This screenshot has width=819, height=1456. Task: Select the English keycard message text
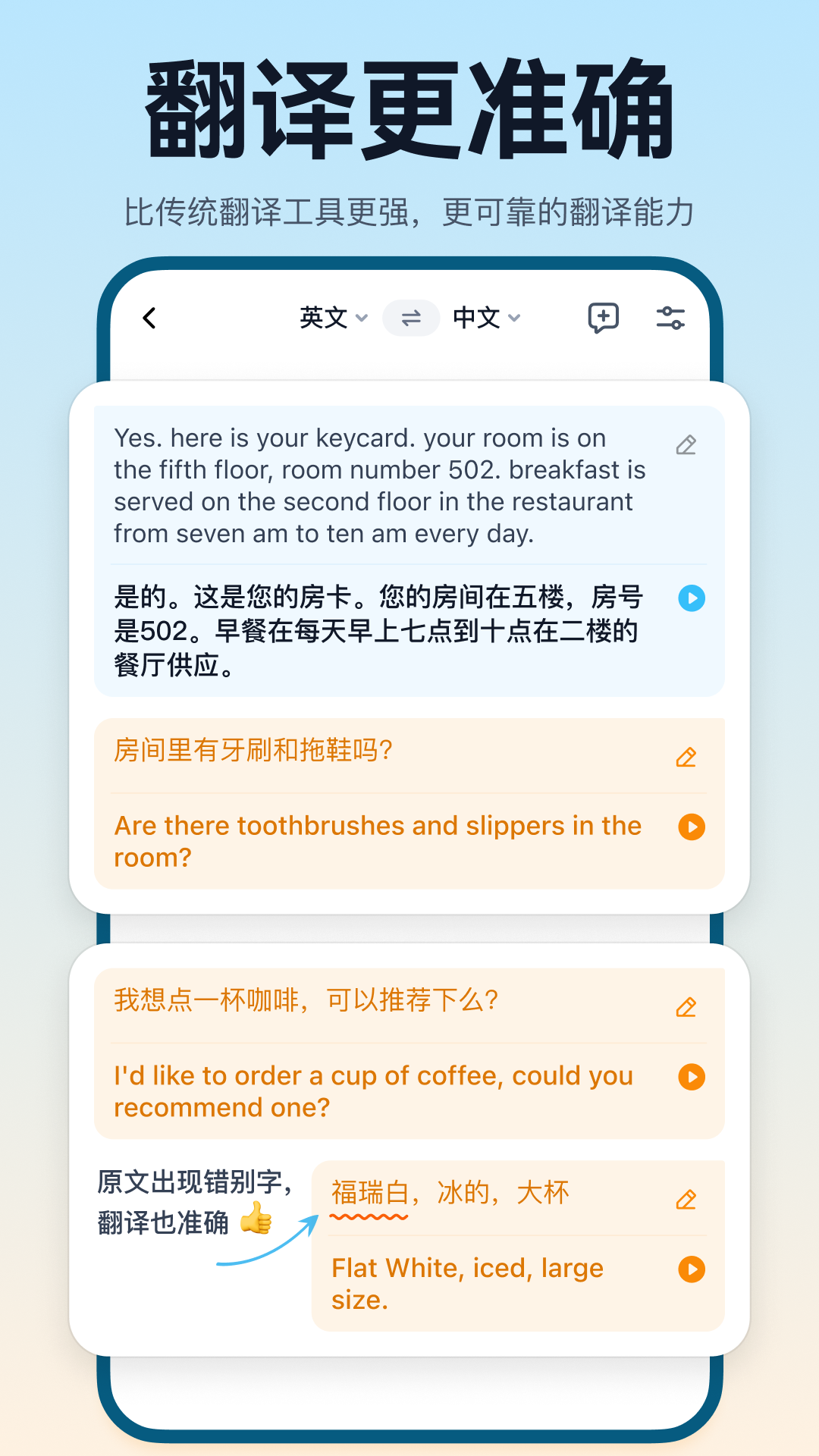[x=379, y=485]
